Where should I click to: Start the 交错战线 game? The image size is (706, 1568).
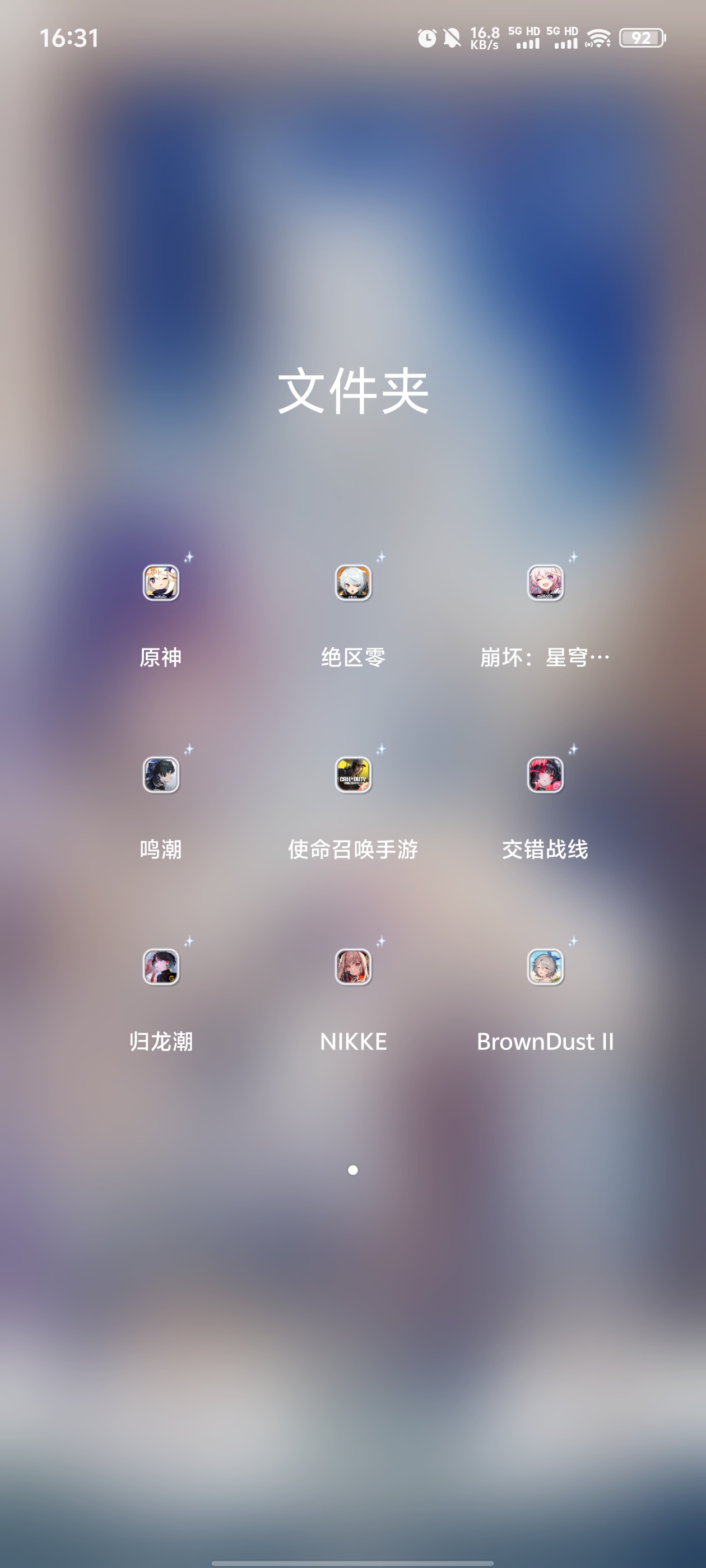tap(545, 775)
